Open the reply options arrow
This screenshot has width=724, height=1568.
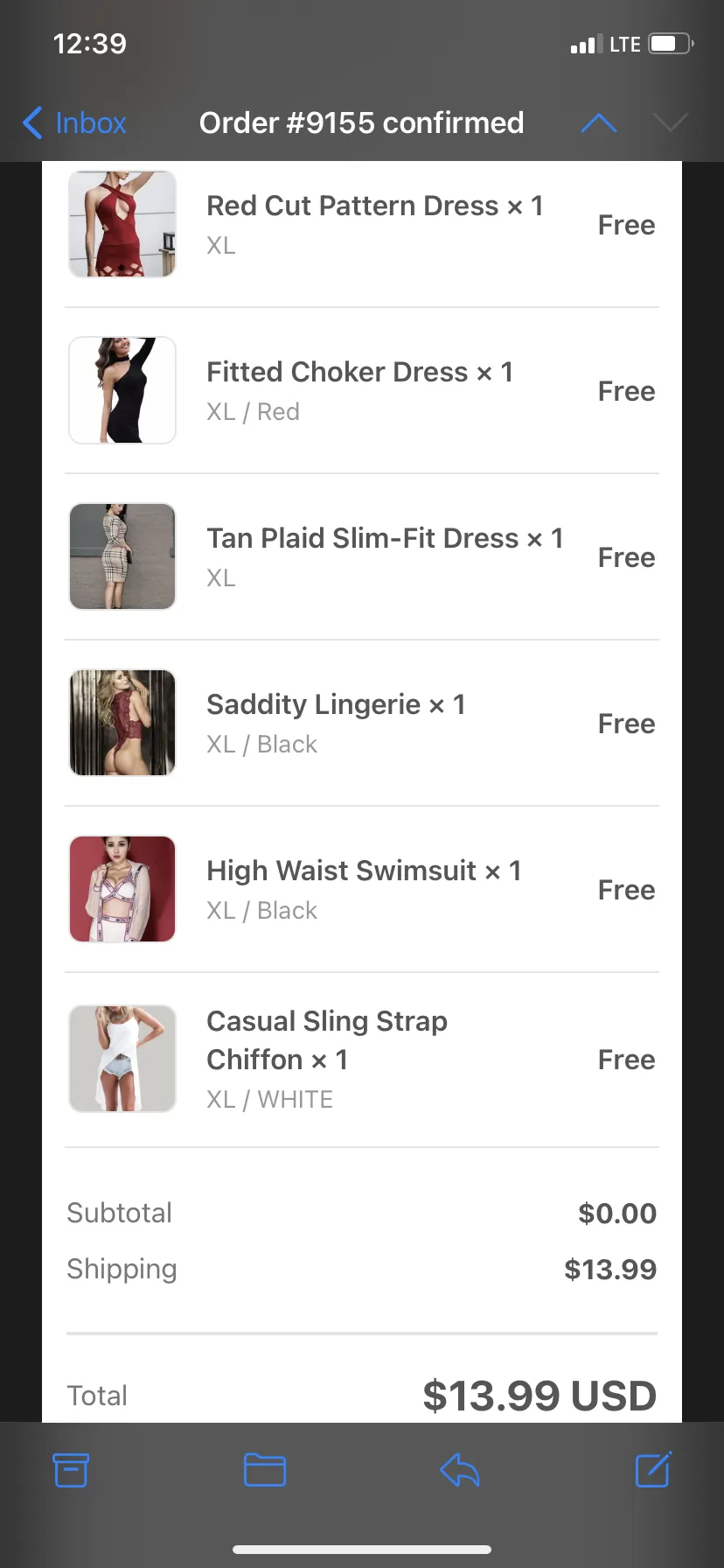point(460,1470)
